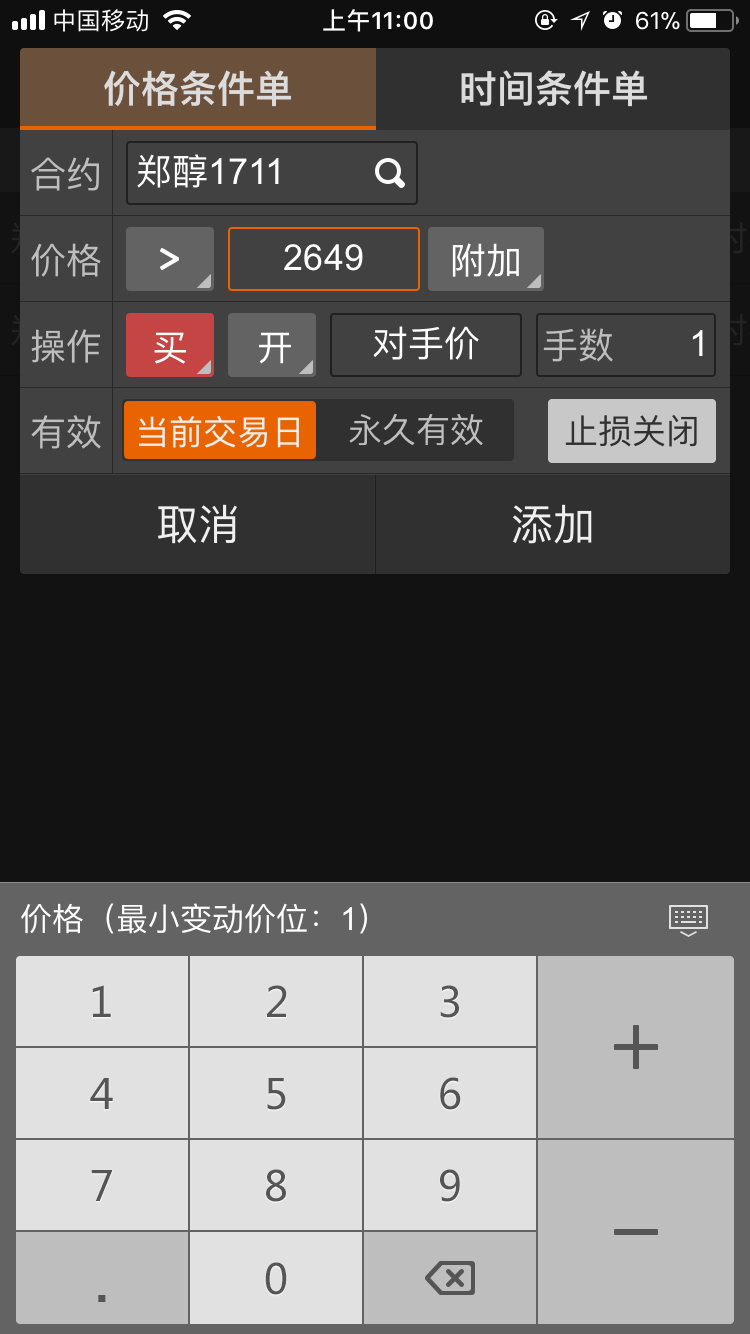Select 当前交易日 validity
Viewport: 750px width, 1334px height.
220,431
